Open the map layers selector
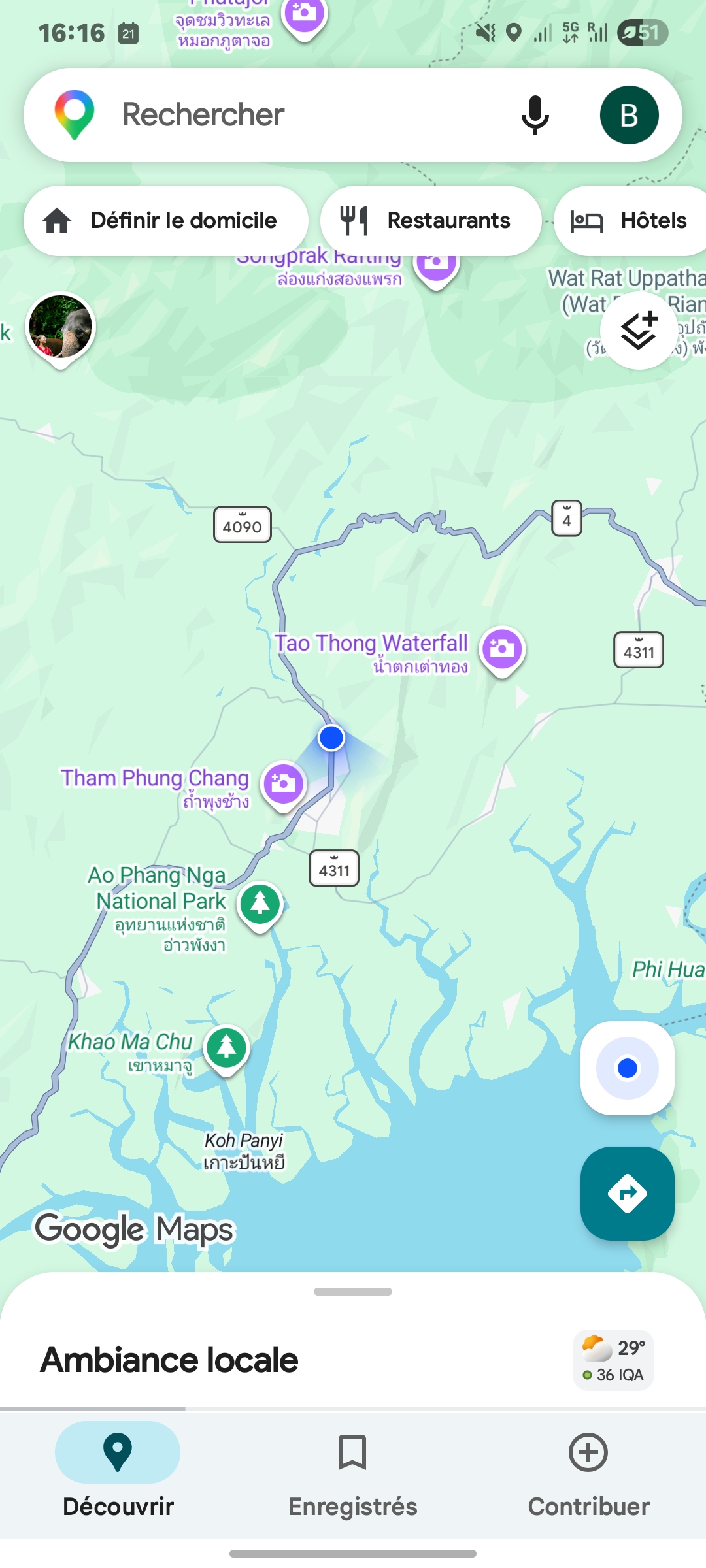 [x=637, y=330]
